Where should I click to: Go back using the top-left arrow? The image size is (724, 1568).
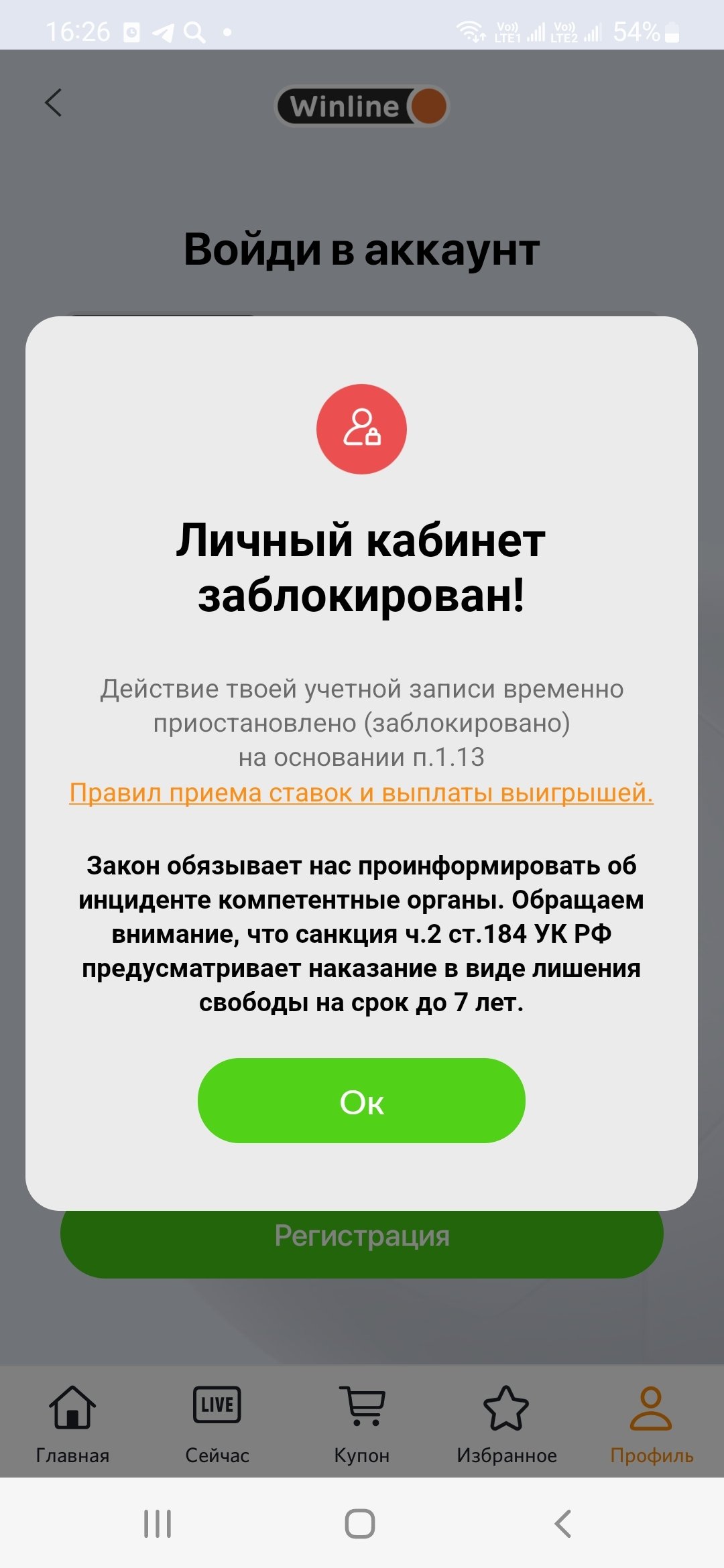tap(54, 103)
